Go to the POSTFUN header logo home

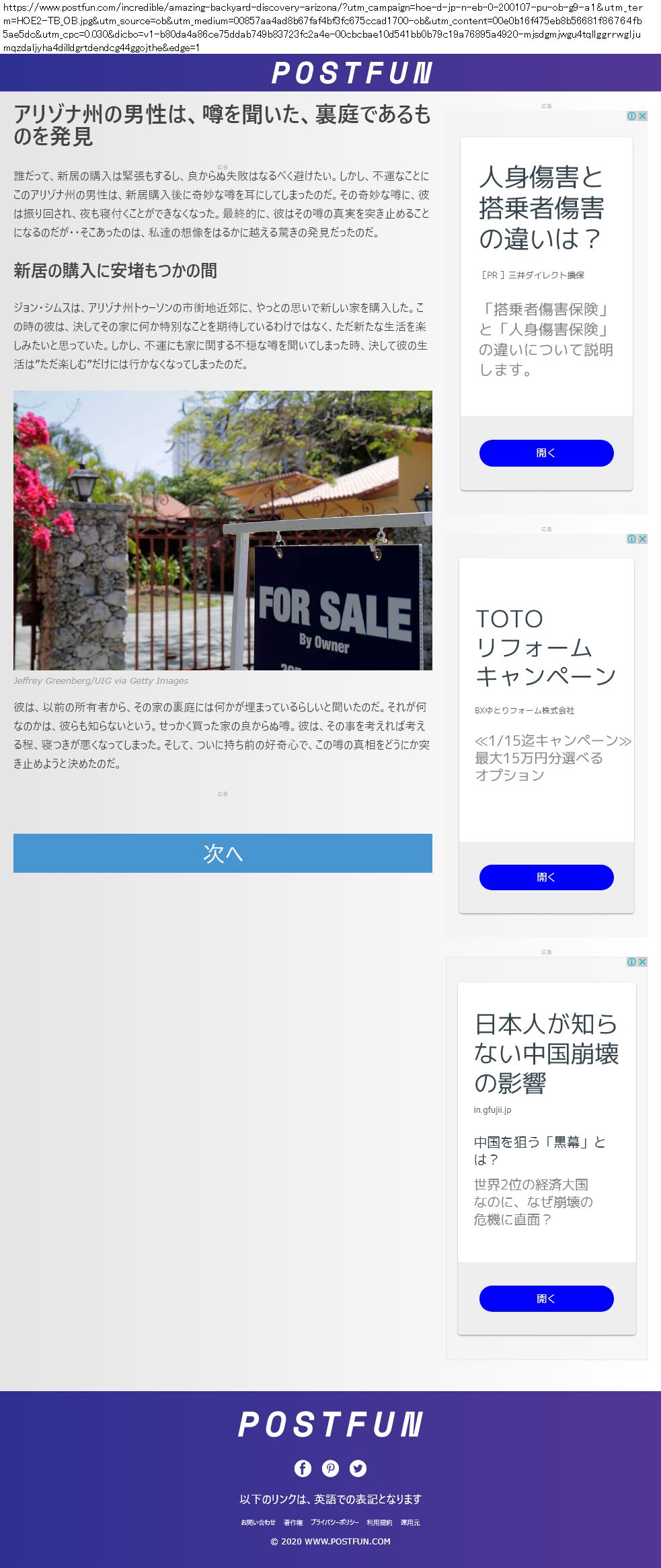[352, 73]
